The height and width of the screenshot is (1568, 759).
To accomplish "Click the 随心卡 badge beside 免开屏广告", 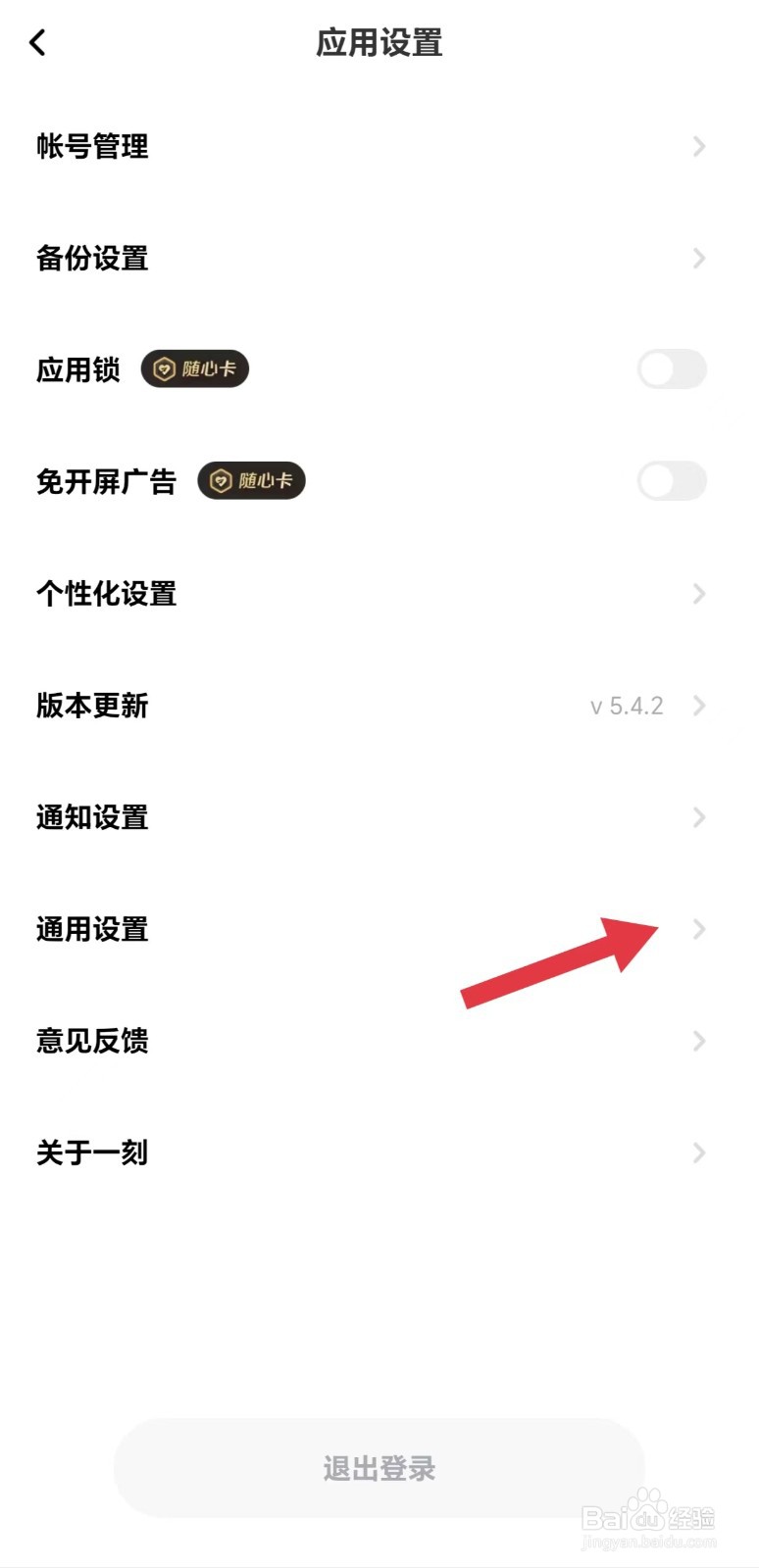I will pos(251,480).
